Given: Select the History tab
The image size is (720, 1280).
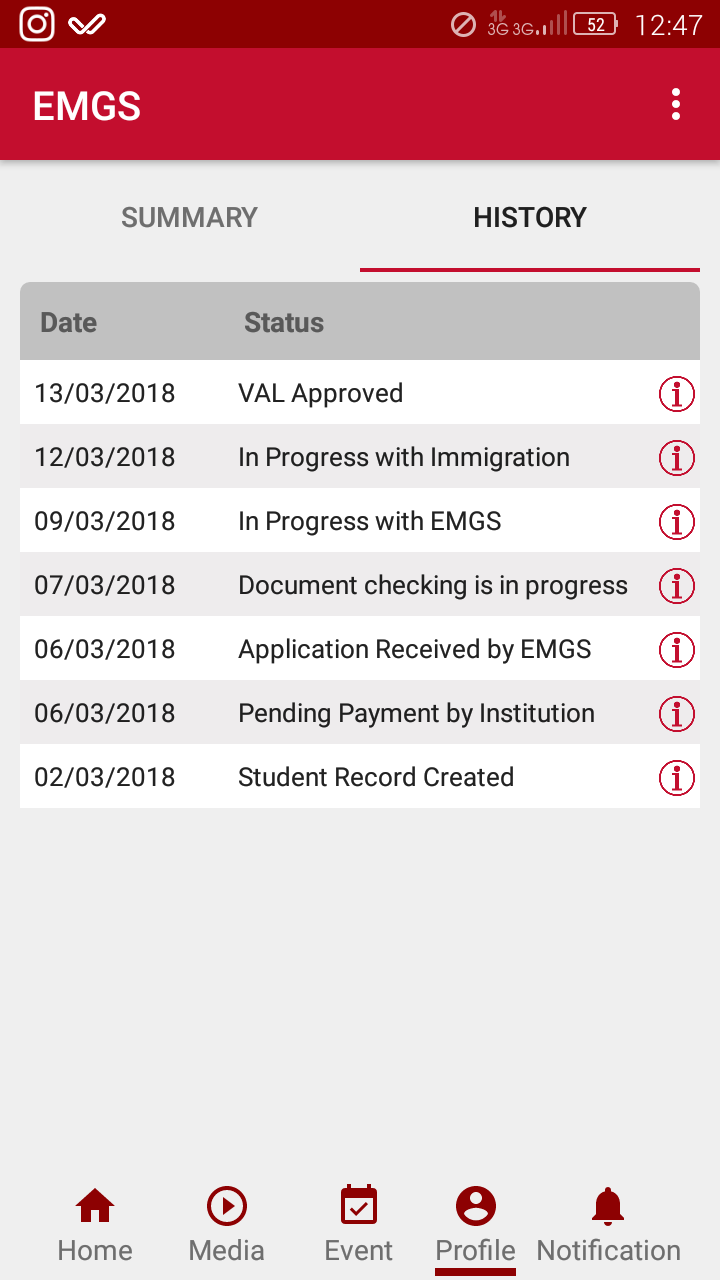Looking at the screenshot, I should [530, 218].
